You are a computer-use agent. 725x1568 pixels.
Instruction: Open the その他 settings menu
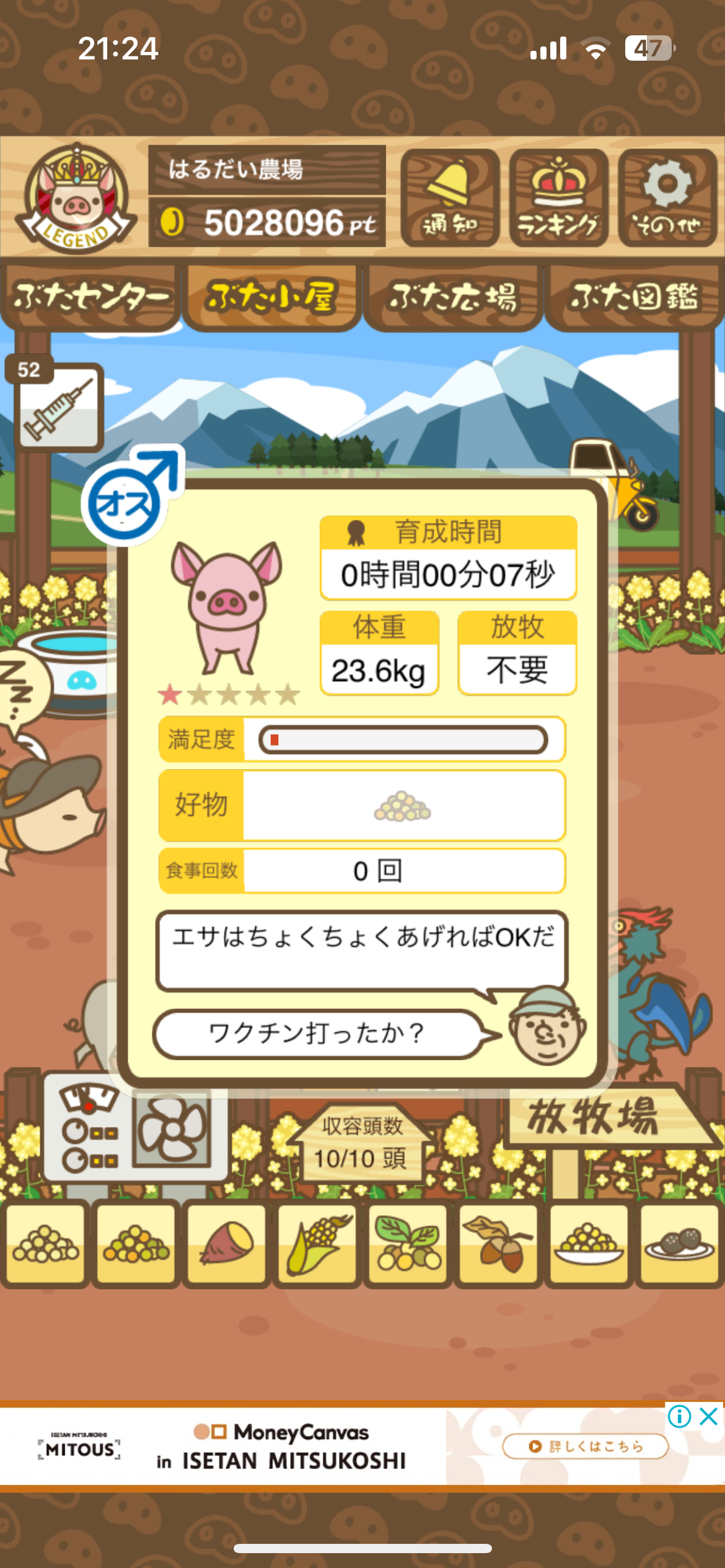coord(667,198)
